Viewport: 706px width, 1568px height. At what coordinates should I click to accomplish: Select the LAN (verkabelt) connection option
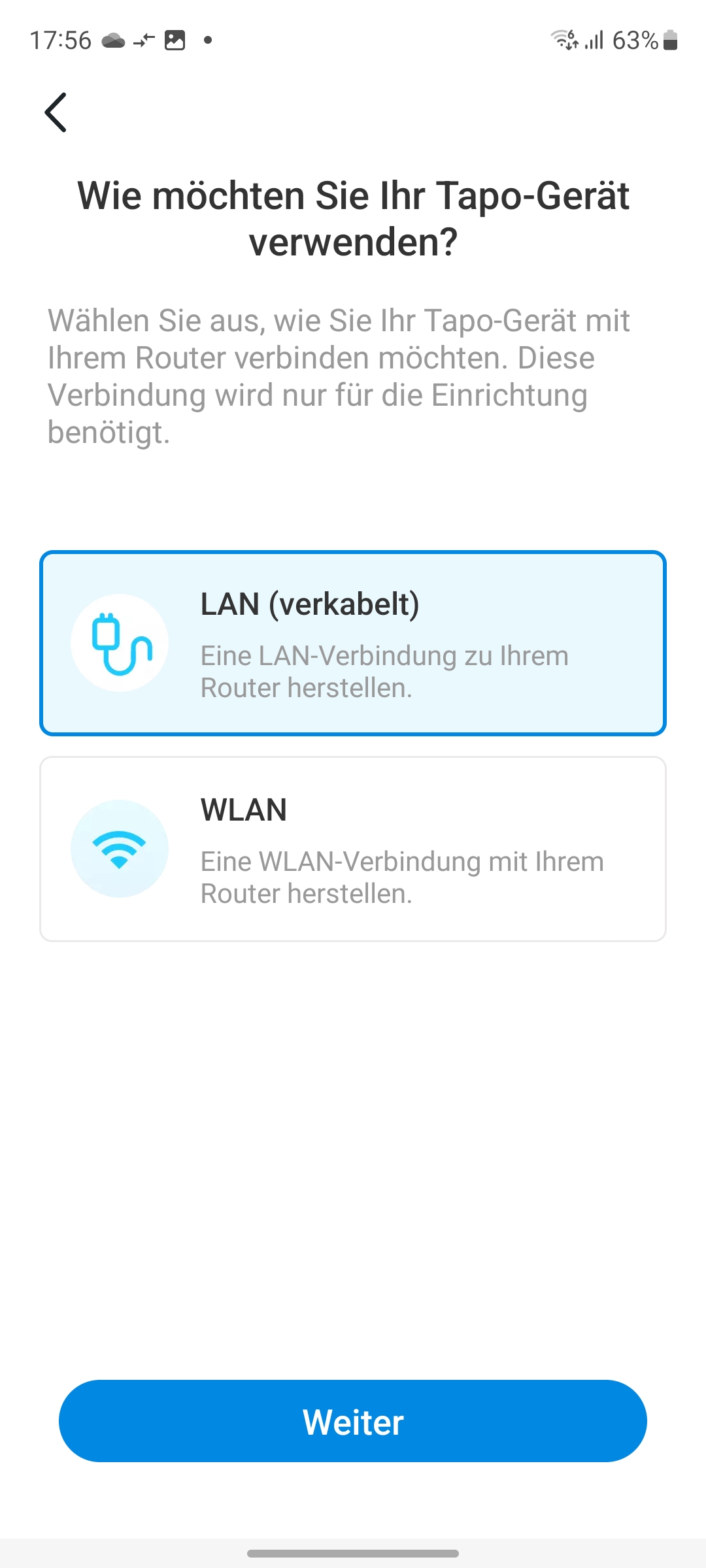point(353,643)
